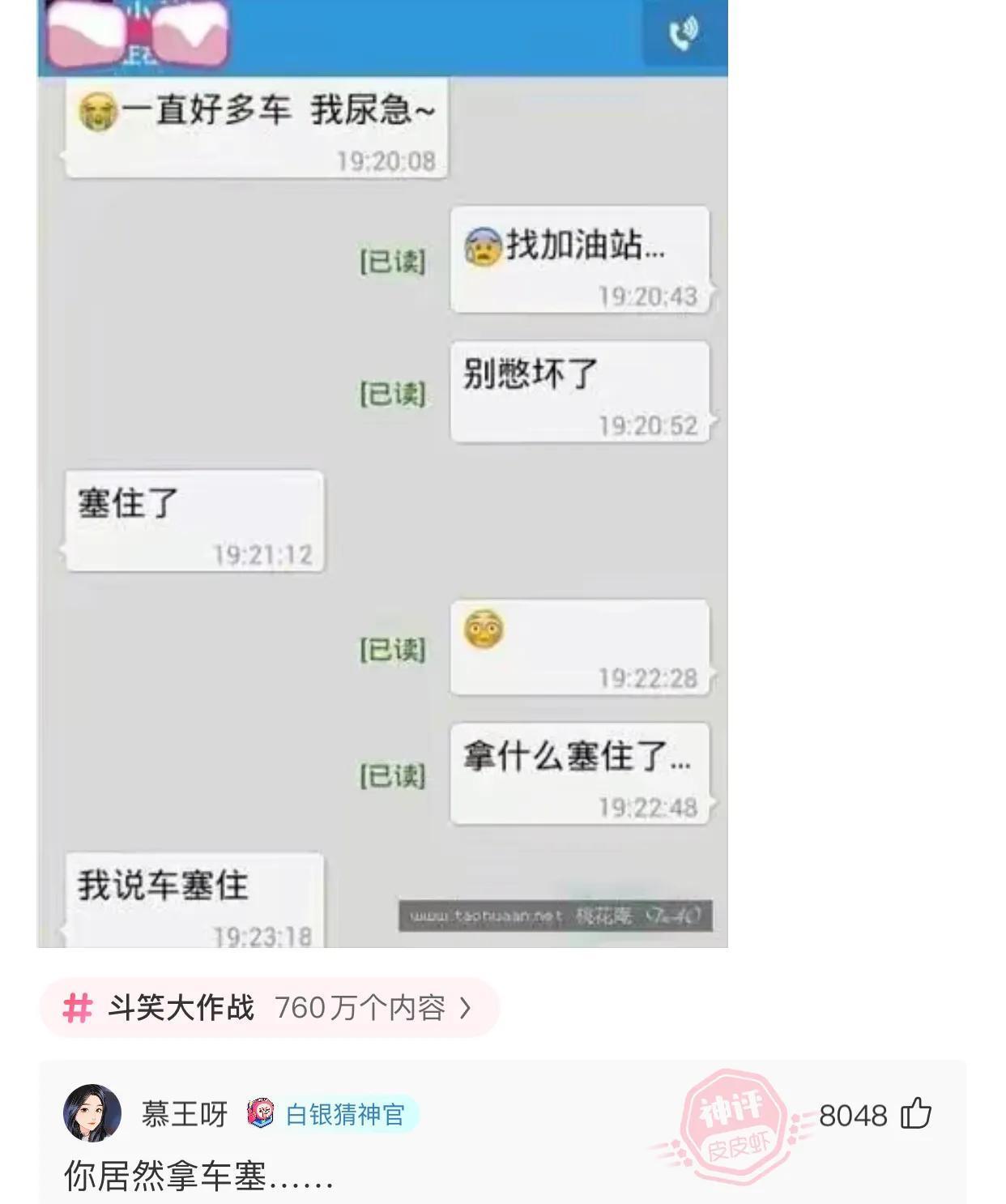1006x1204 pixels.
Task: View 慕王呀's profile via the avatar
Action: point(92,1113)
